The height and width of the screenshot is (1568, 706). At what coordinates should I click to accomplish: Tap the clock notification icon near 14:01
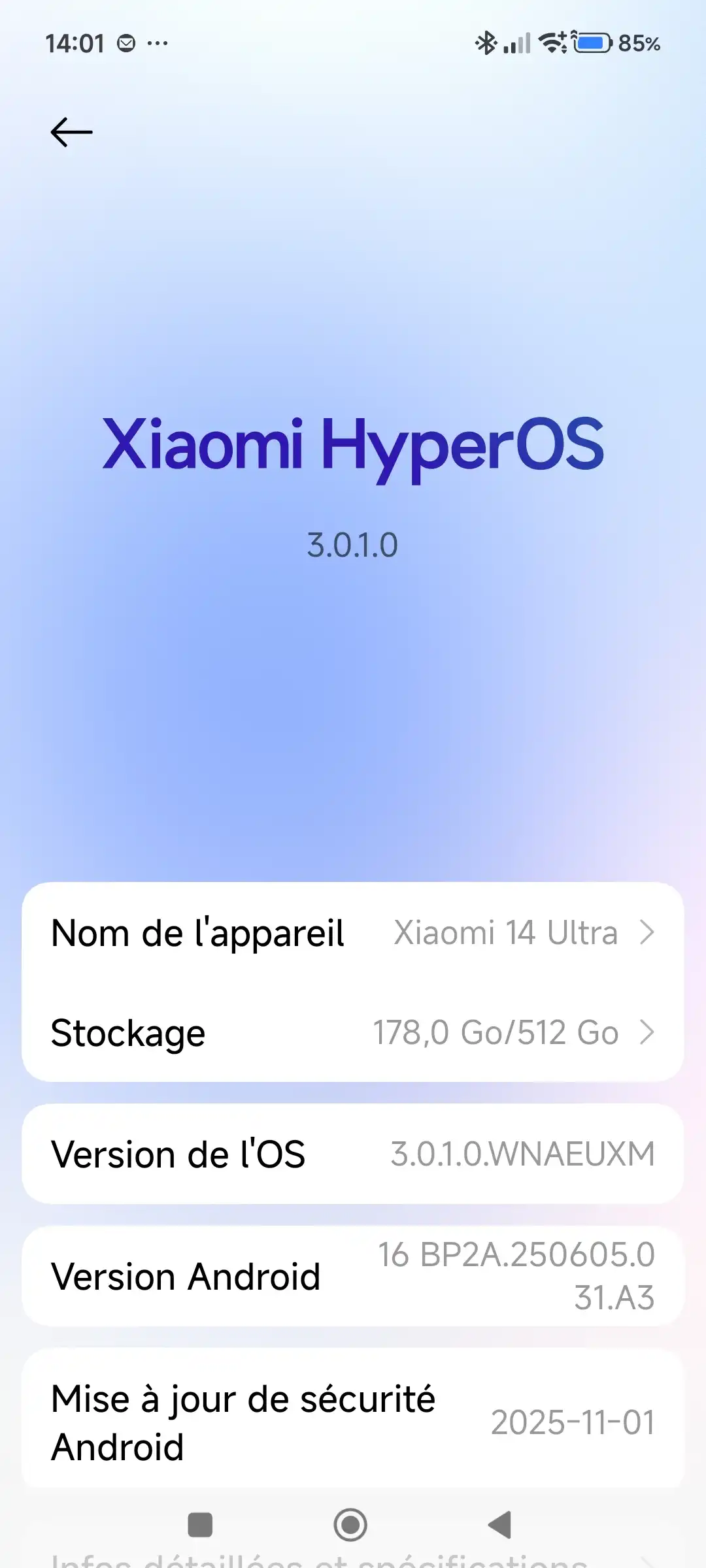click(124, 43)
